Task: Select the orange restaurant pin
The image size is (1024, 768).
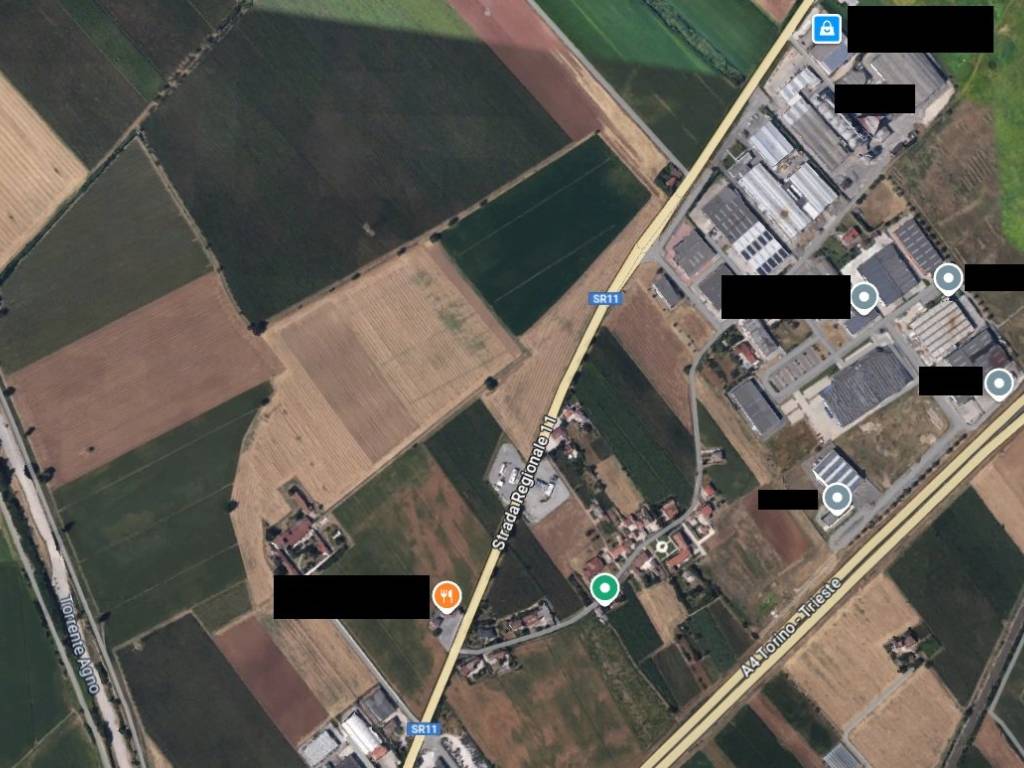Action: [x=447, y=597]
